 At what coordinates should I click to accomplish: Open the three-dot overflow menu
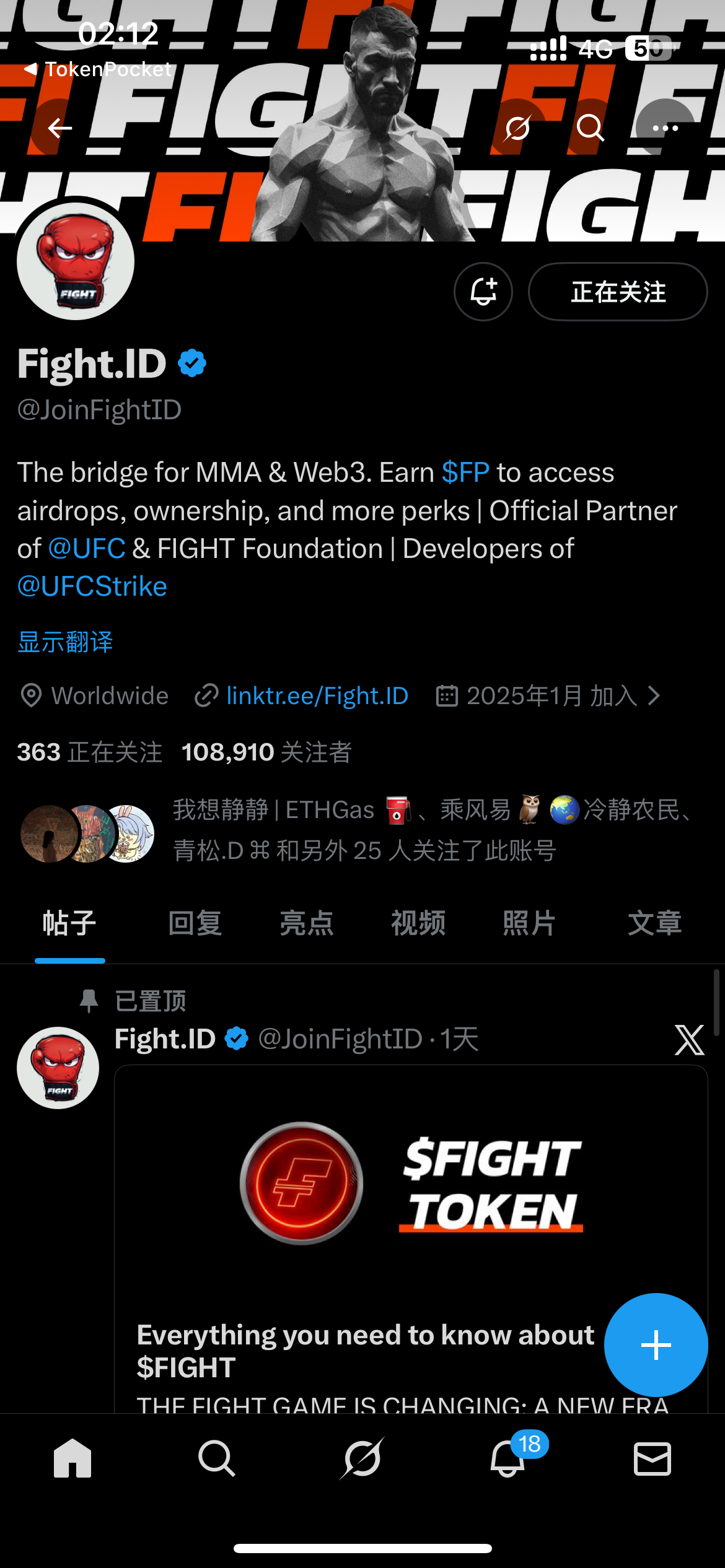pyautogui.click(x=665, y=128)
